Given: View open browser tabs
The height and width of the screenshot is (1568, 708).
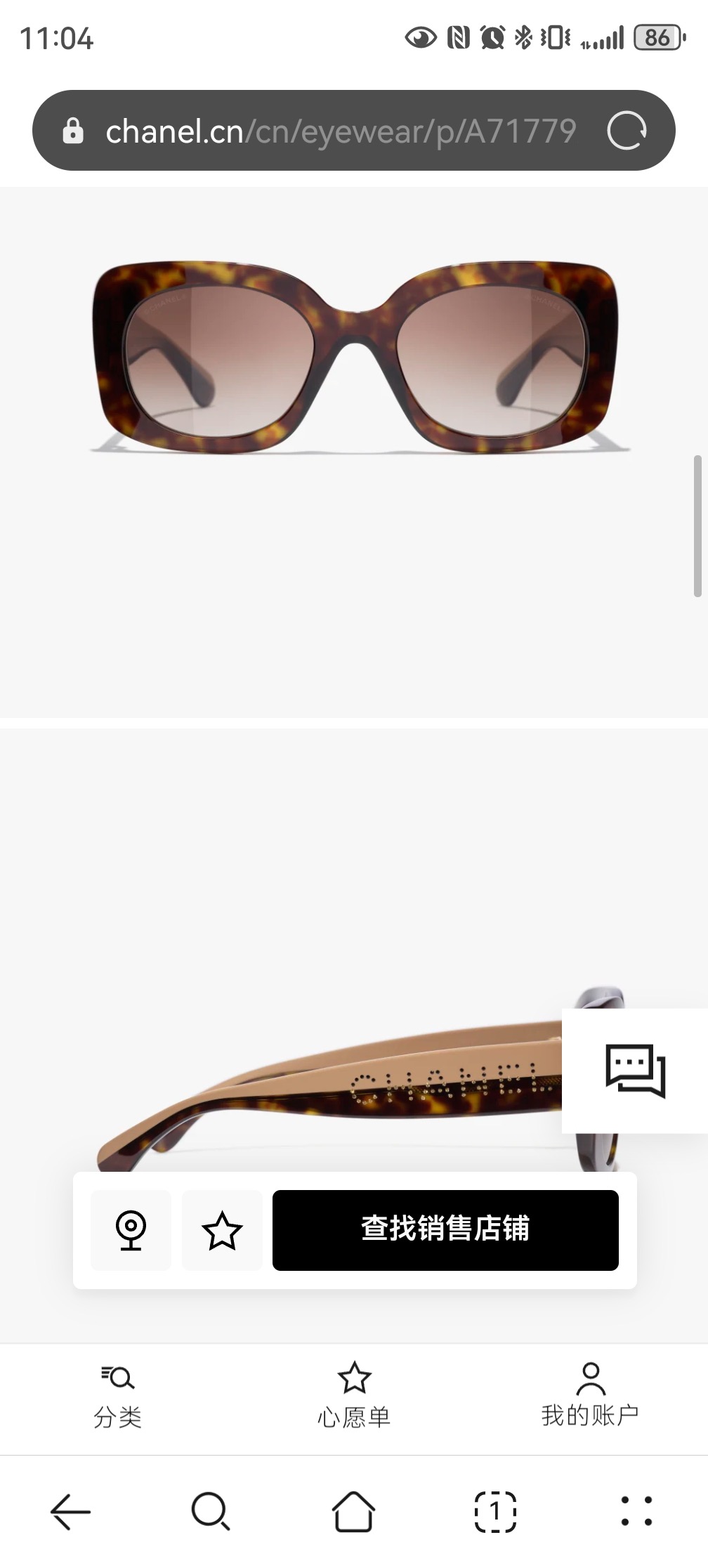Looking at the screenshot, I should pyautogui.click(x=495, y=1511).
